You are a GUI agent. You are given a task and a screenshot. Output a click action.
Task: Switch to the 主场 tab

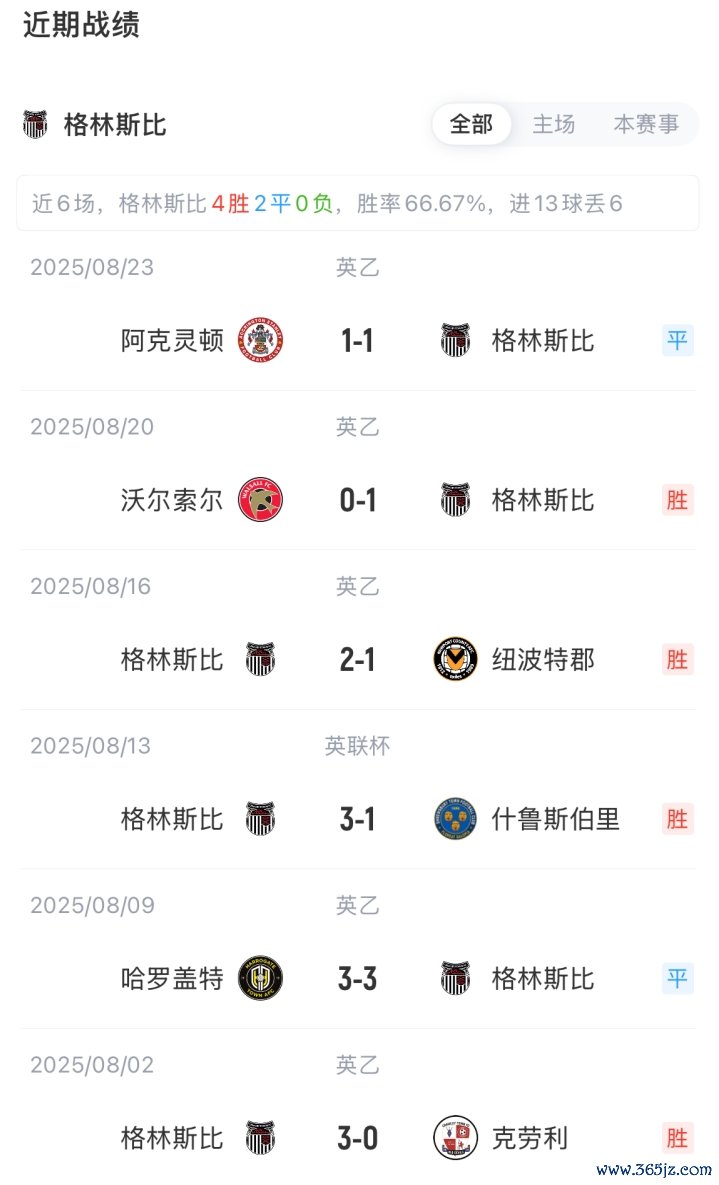[x=553, y=125]
